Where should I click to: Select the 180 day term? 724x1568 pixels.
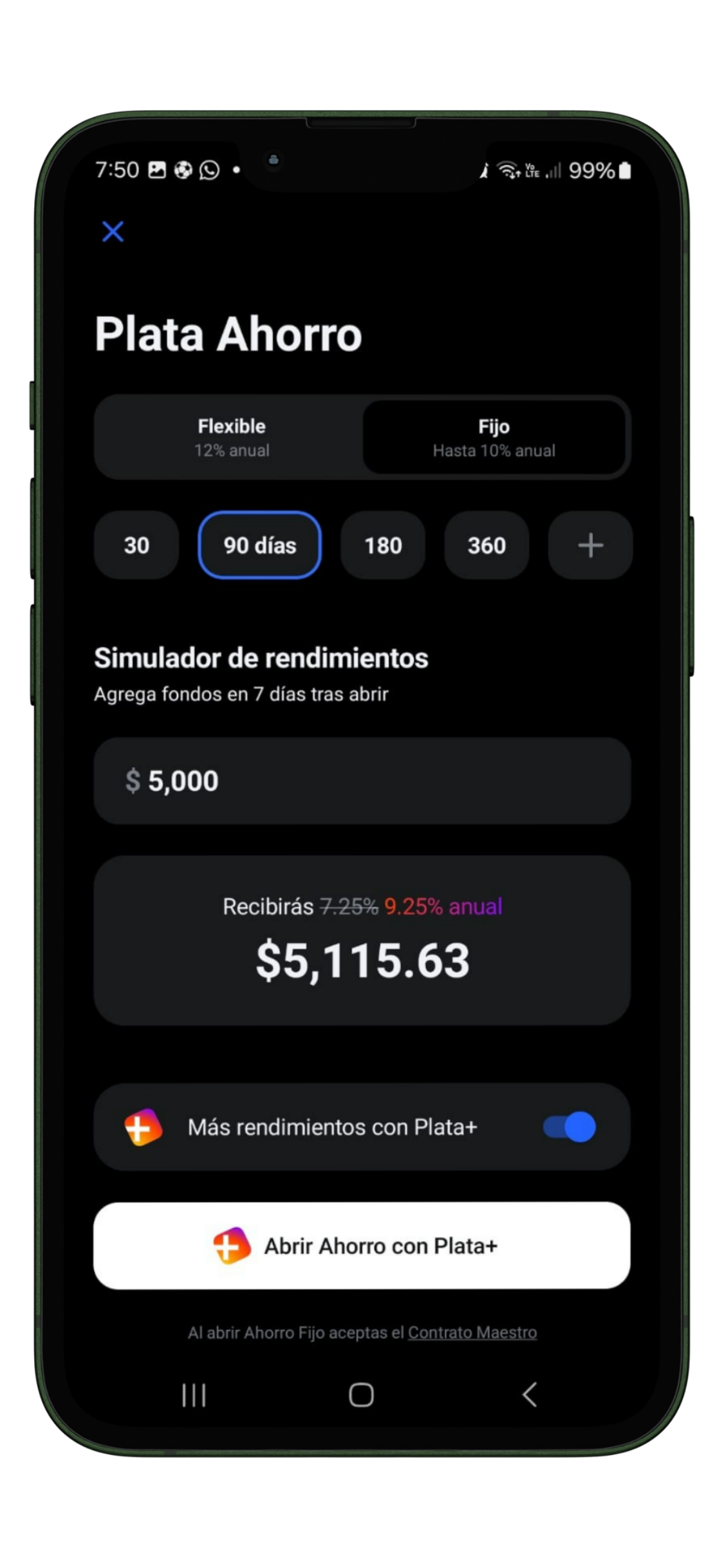382,545
